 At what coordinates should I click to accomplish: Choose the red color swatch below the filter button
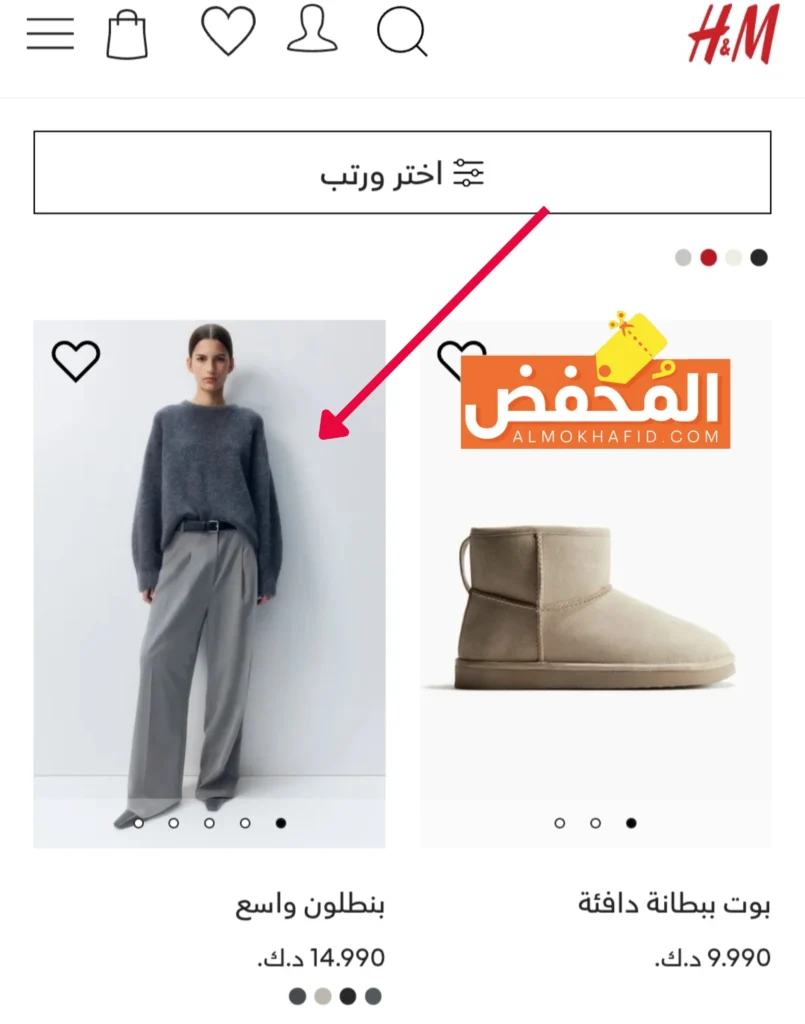pos(709,258)
